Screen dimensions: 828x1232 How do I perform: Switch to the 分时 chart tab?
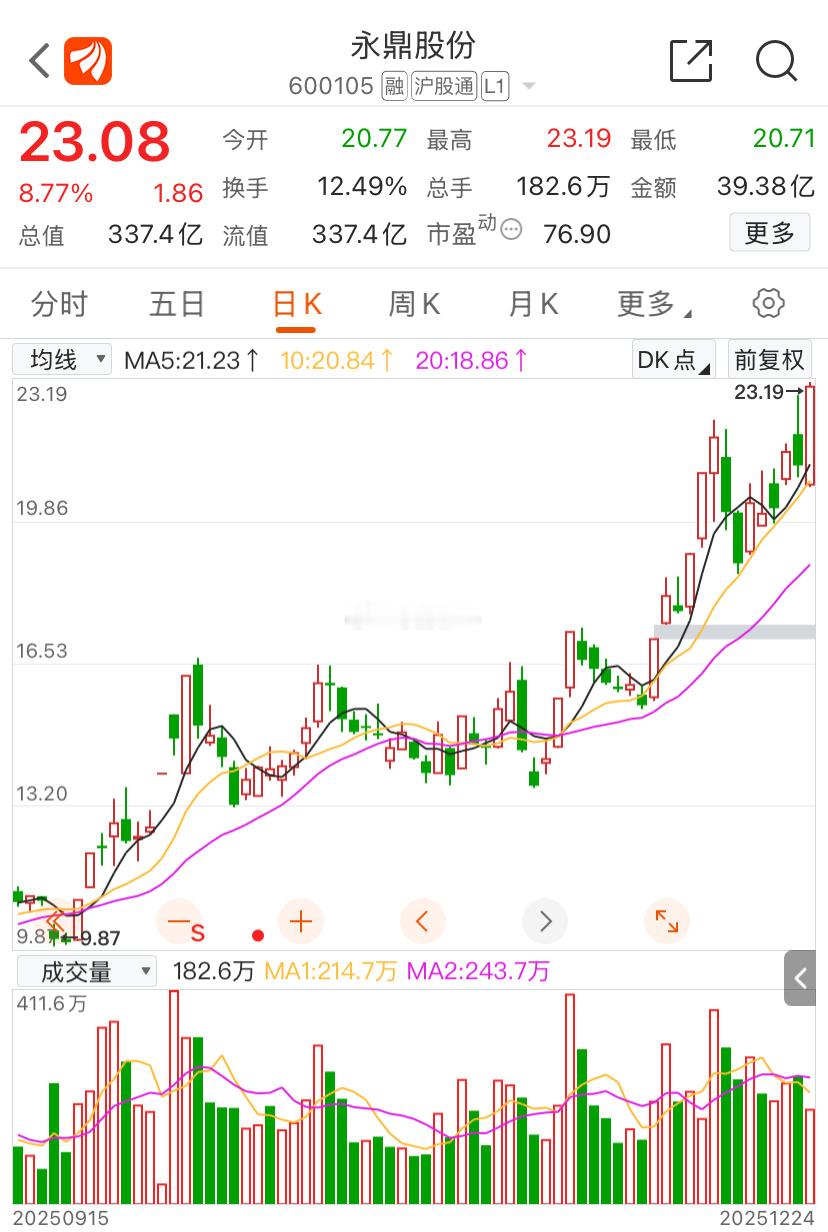61,303
